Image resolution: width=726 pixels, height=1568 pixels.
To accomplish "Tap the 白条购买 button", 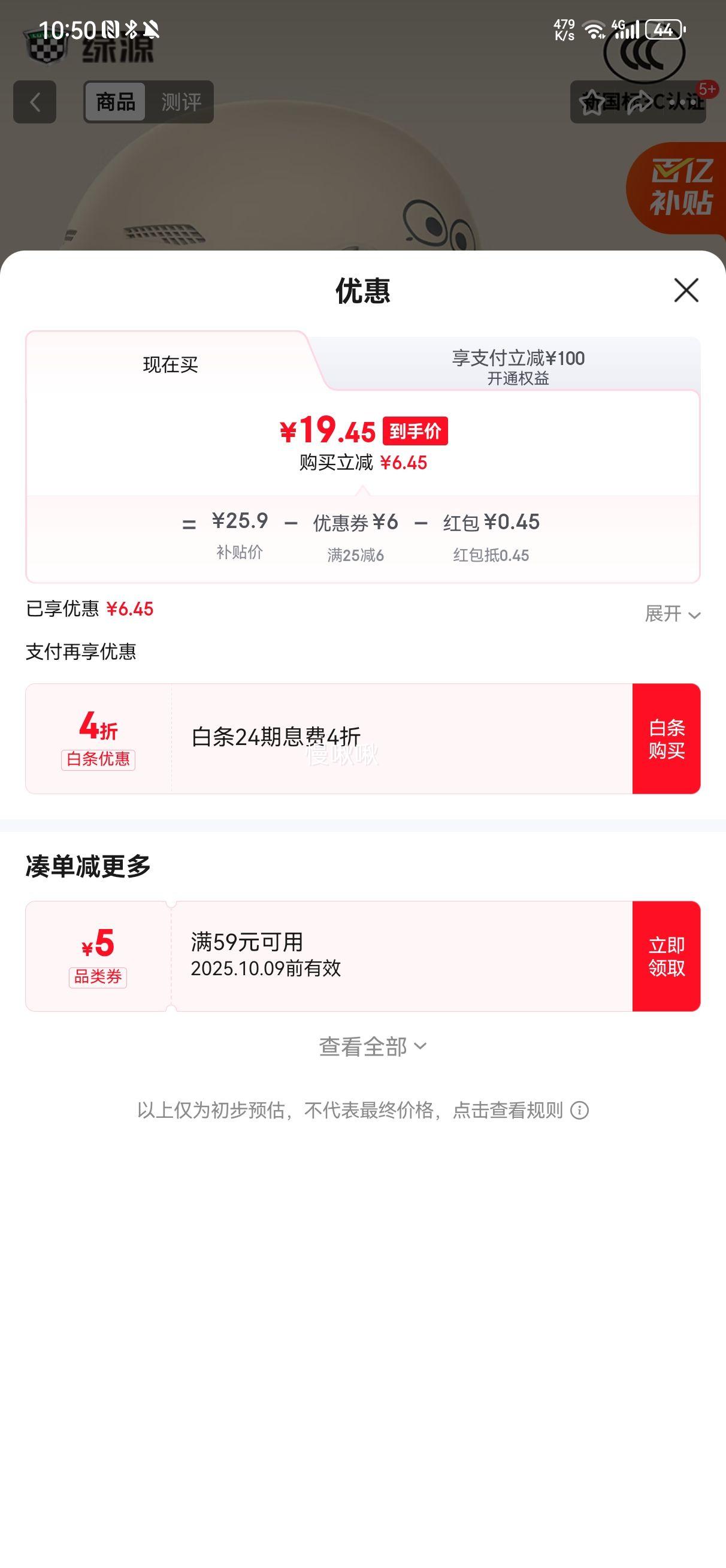I will (666, 738).
